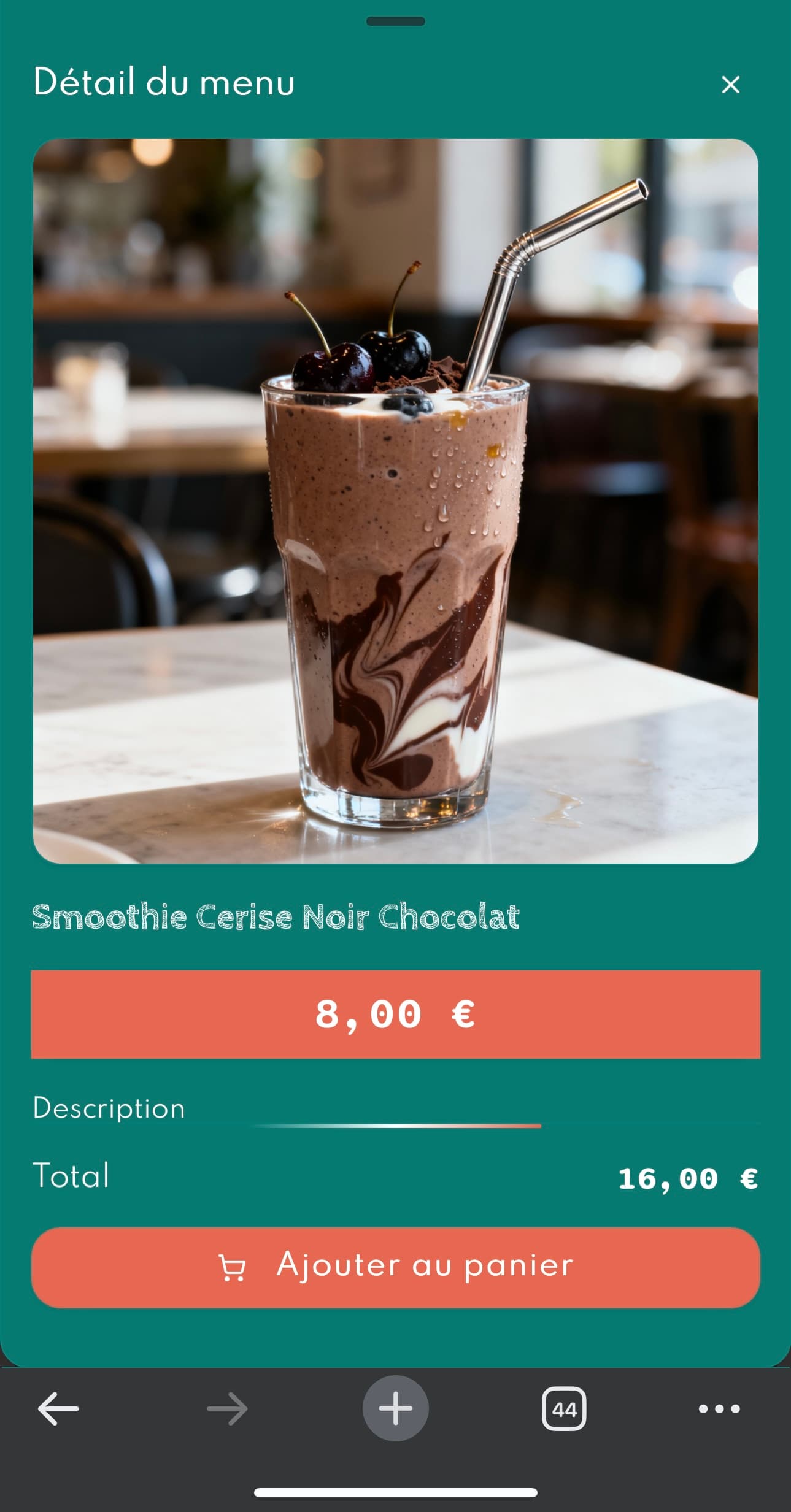Open the Détail du menu header
Viewport: 791px width, 1512px height.
click(163, 83)
